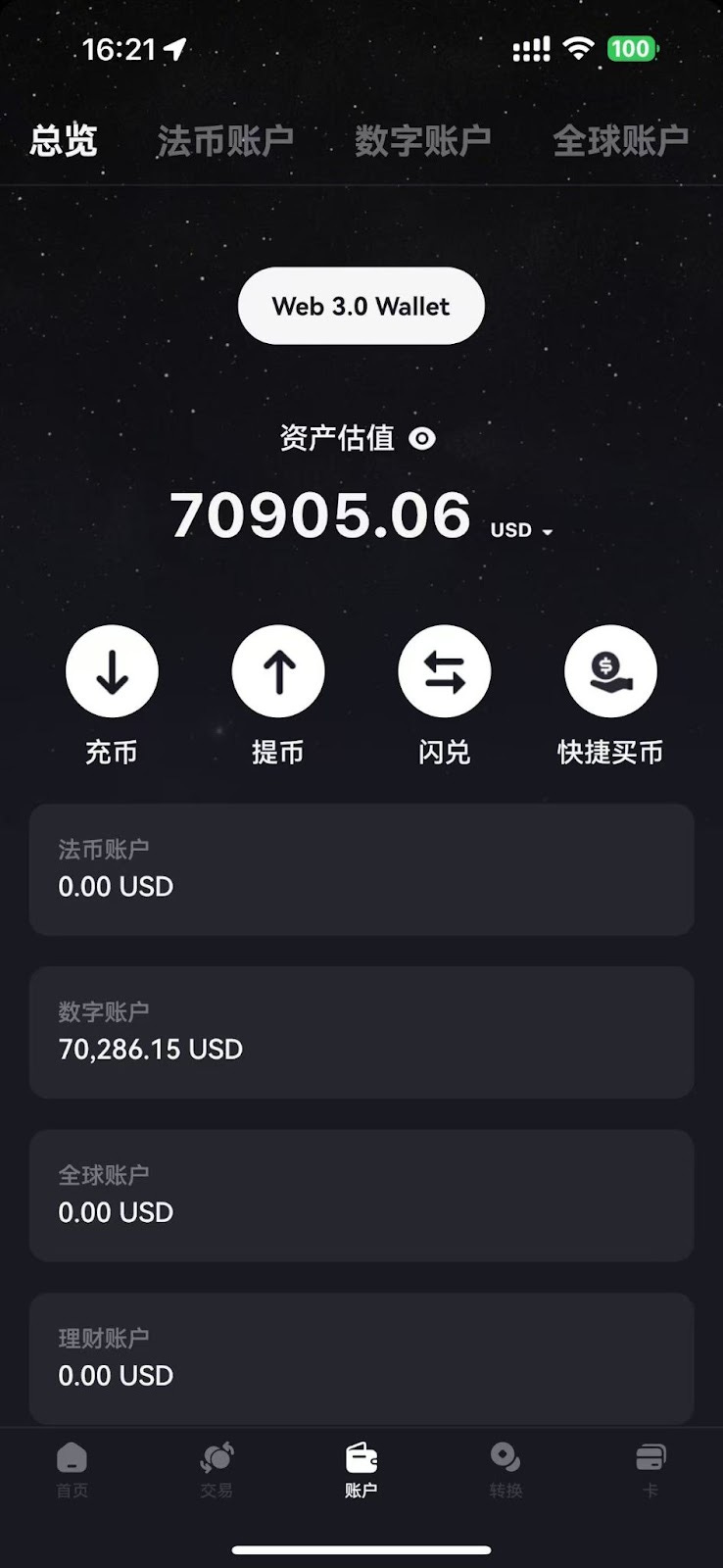723x1568 pixels.
Task: Change the USD currency dropdown
Action: pos(522,530)
